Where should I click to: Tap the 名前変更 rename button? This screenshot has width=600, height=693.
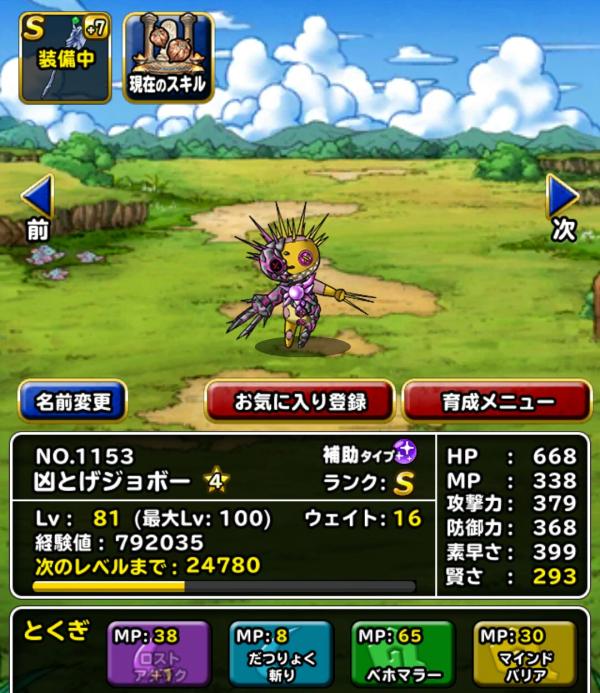(x=73, y=402)
